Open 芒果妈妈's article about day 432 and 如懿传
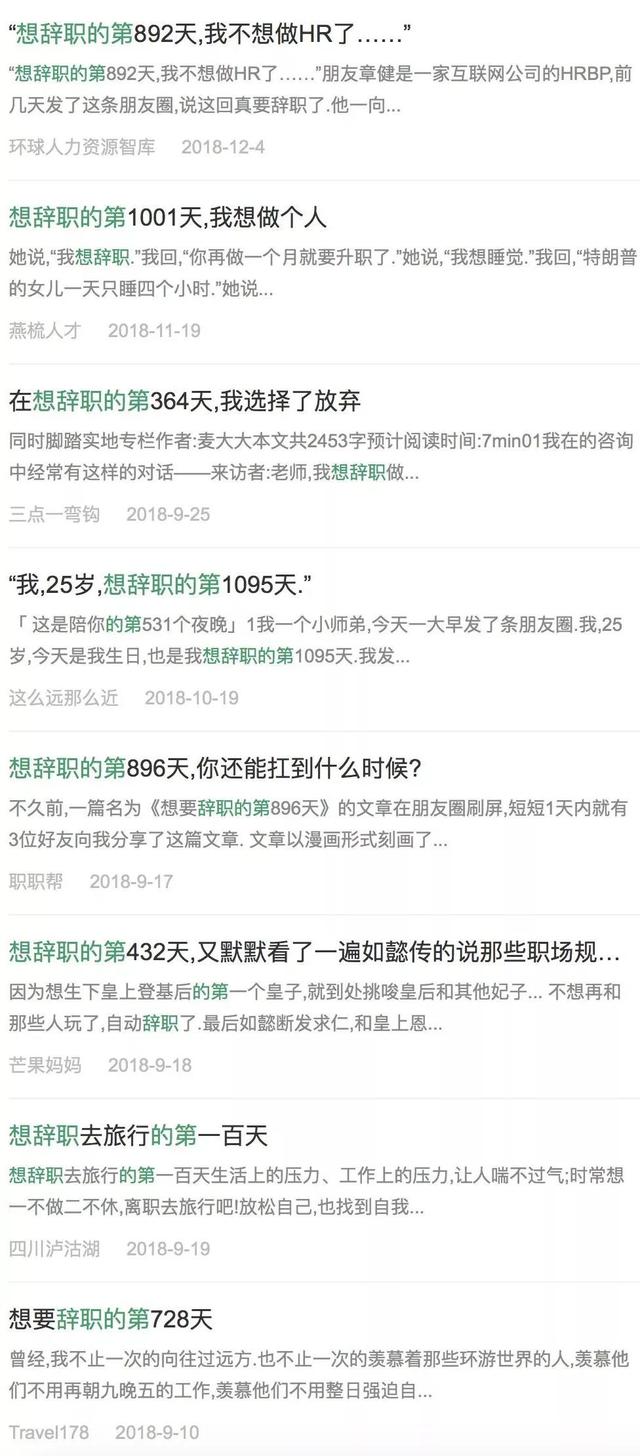Image resolution: width=640 pixels, height=1456 pixels. [x=313, y=951]
